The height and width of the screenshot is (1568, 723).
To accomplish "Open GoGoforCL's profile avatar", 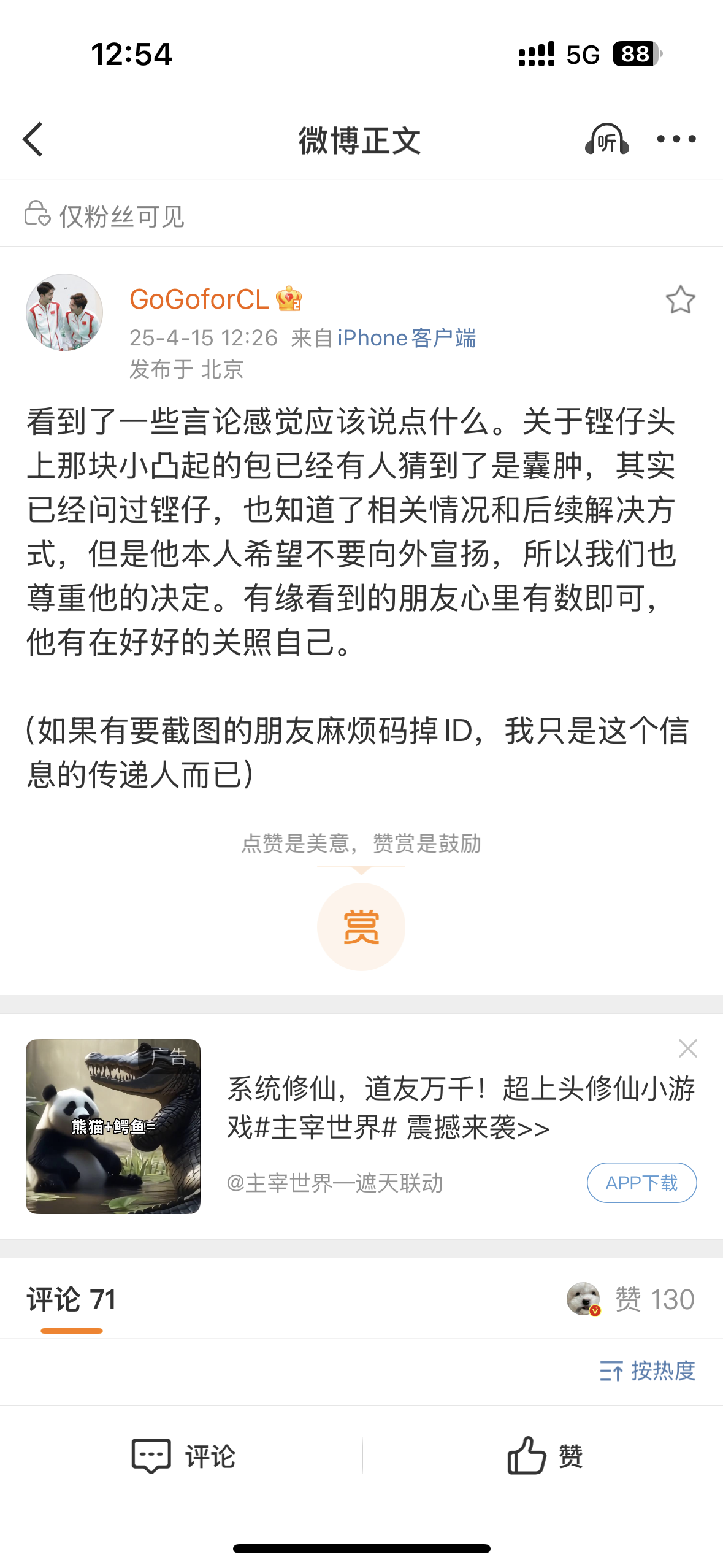I will click(64, 312).
